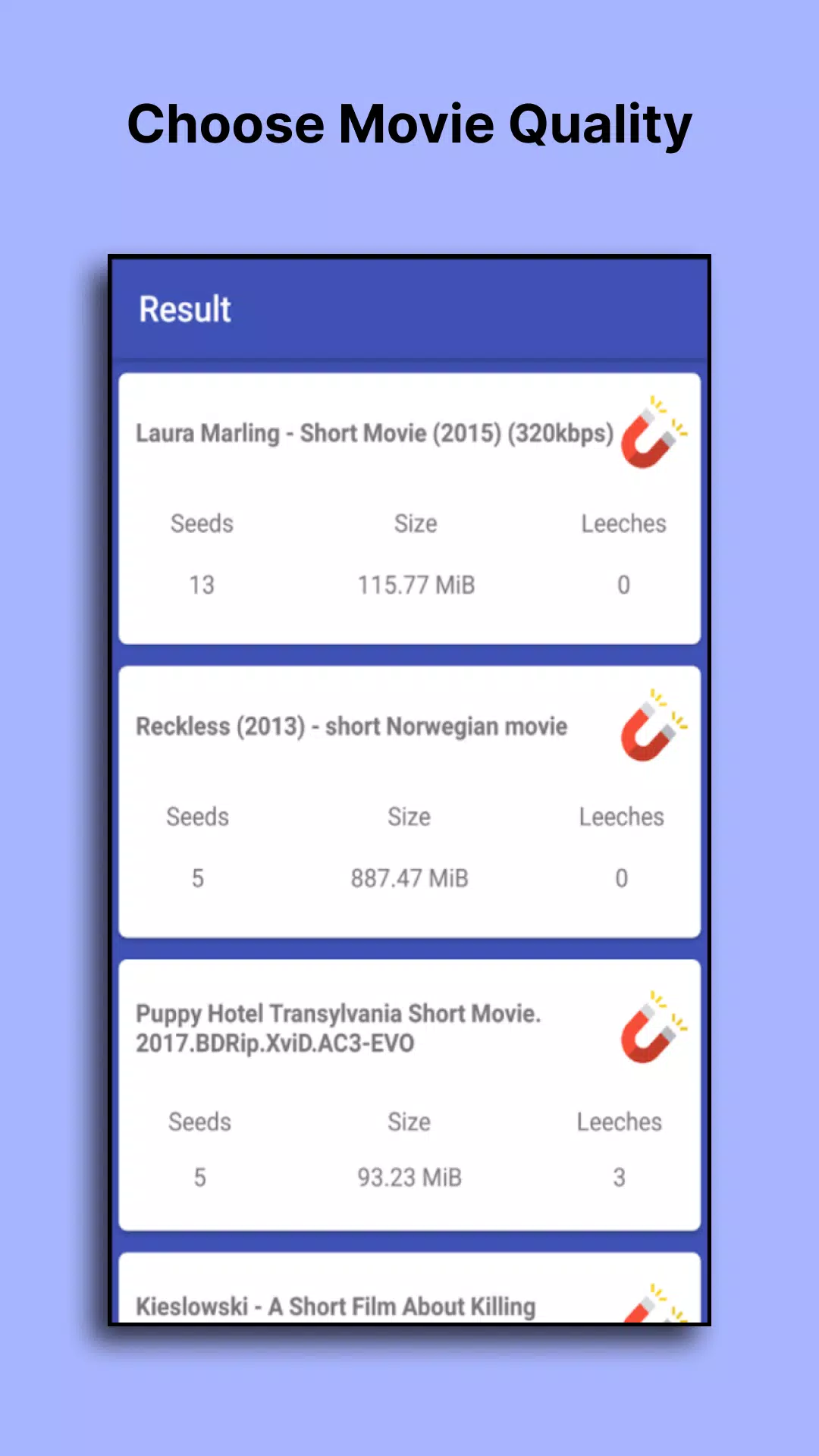
Task: Tap the Leeches count of the Reckless result
Action: tap(622, 878)
